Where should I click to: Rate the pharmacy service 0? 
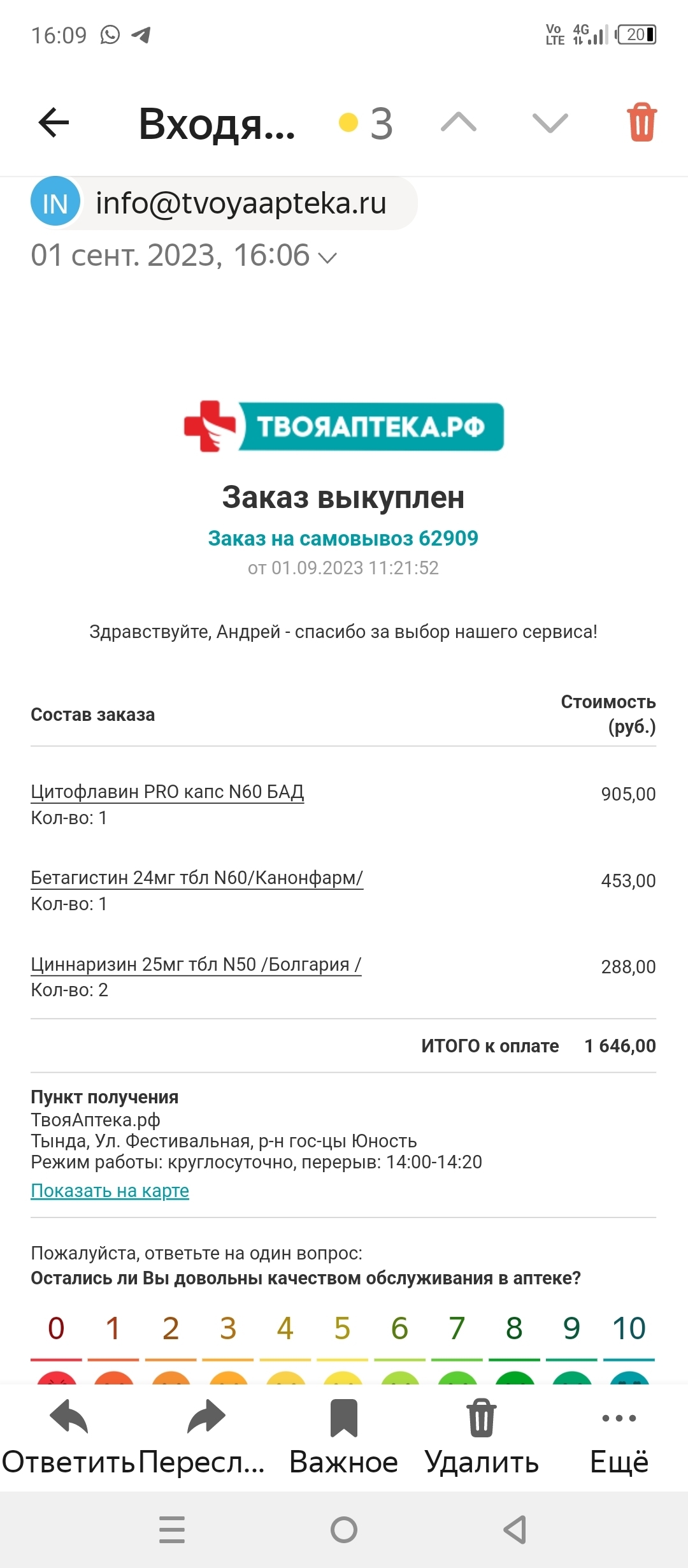coord(56,1329)
